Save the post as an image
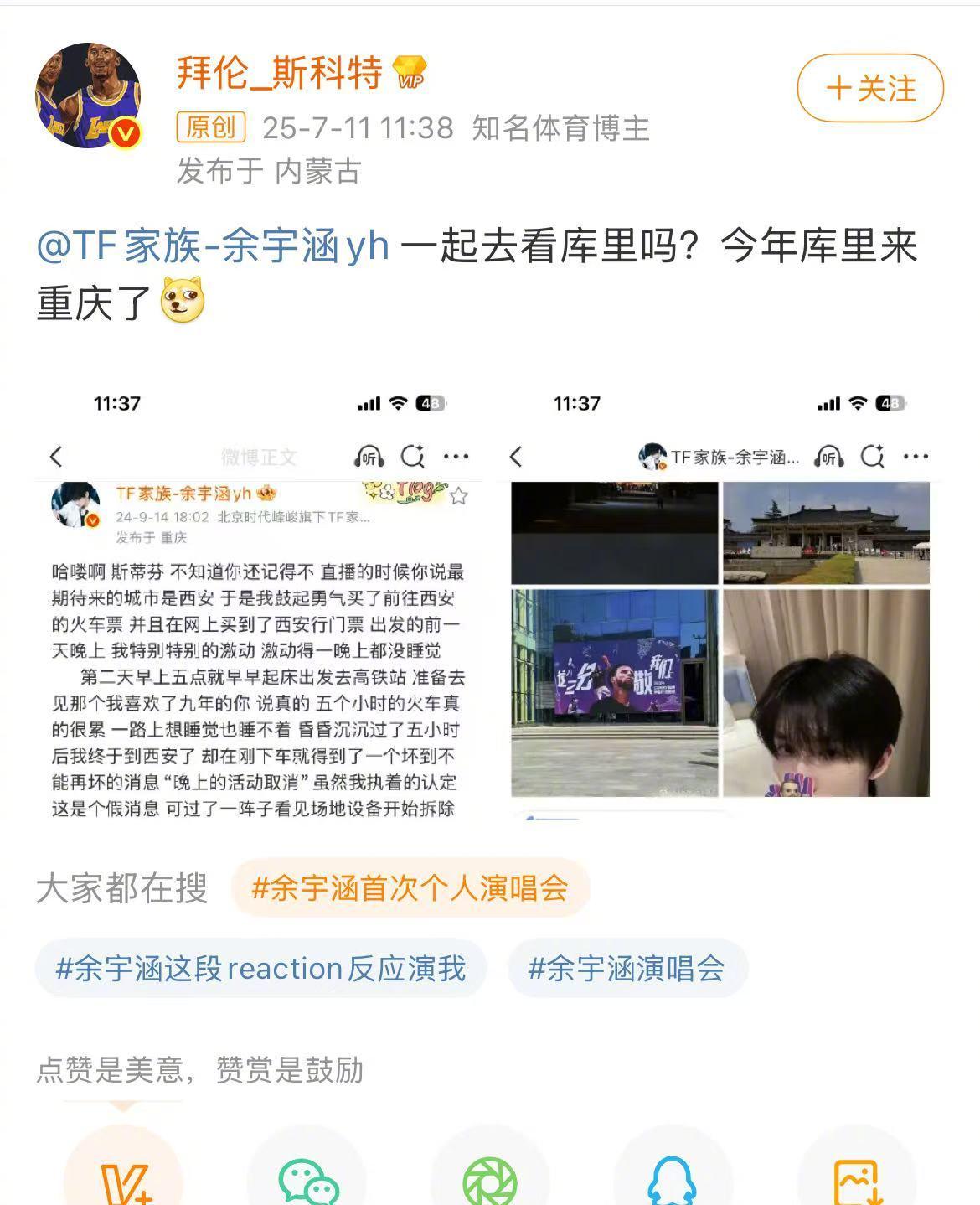 point(856,1177)
